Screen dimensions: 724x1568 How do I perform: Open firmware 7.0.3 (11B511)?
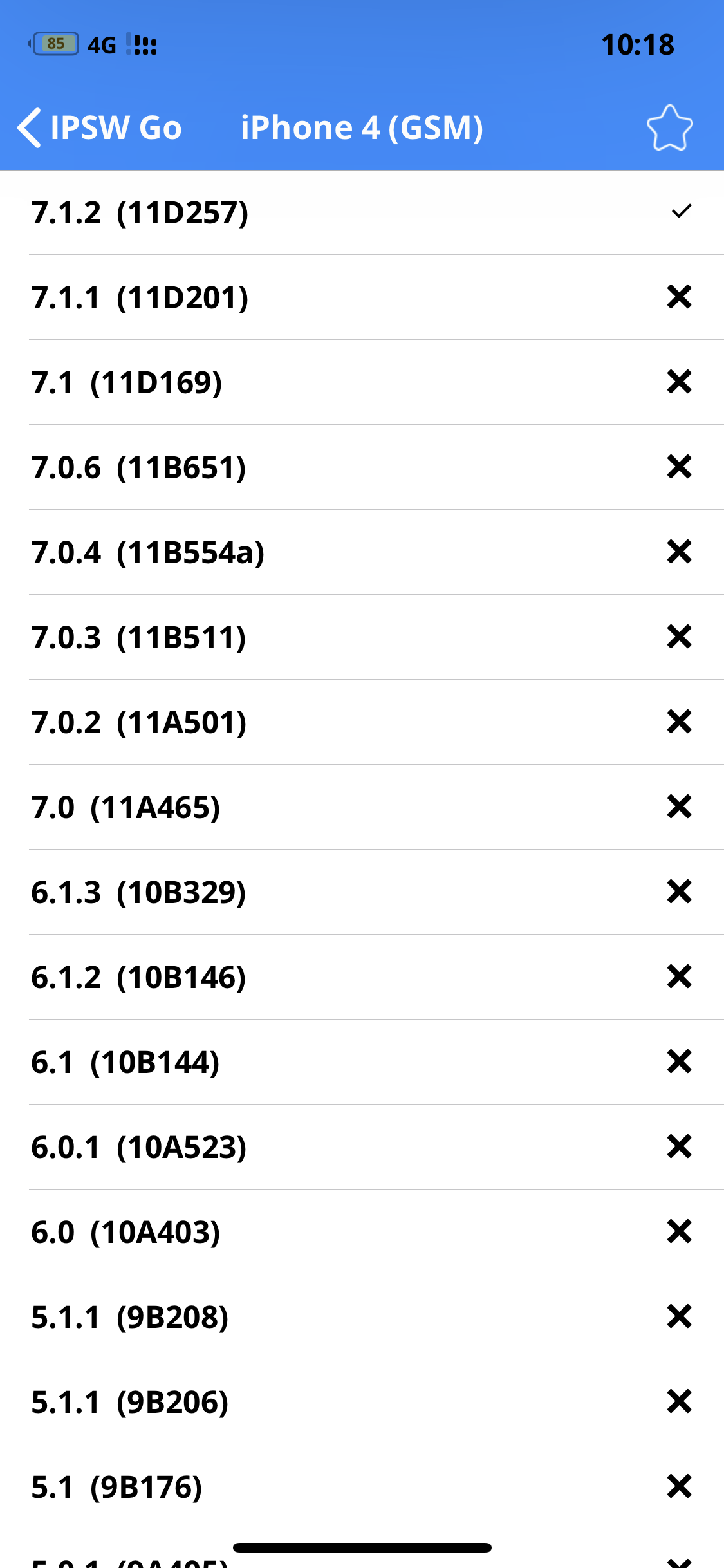pos(362,637)
